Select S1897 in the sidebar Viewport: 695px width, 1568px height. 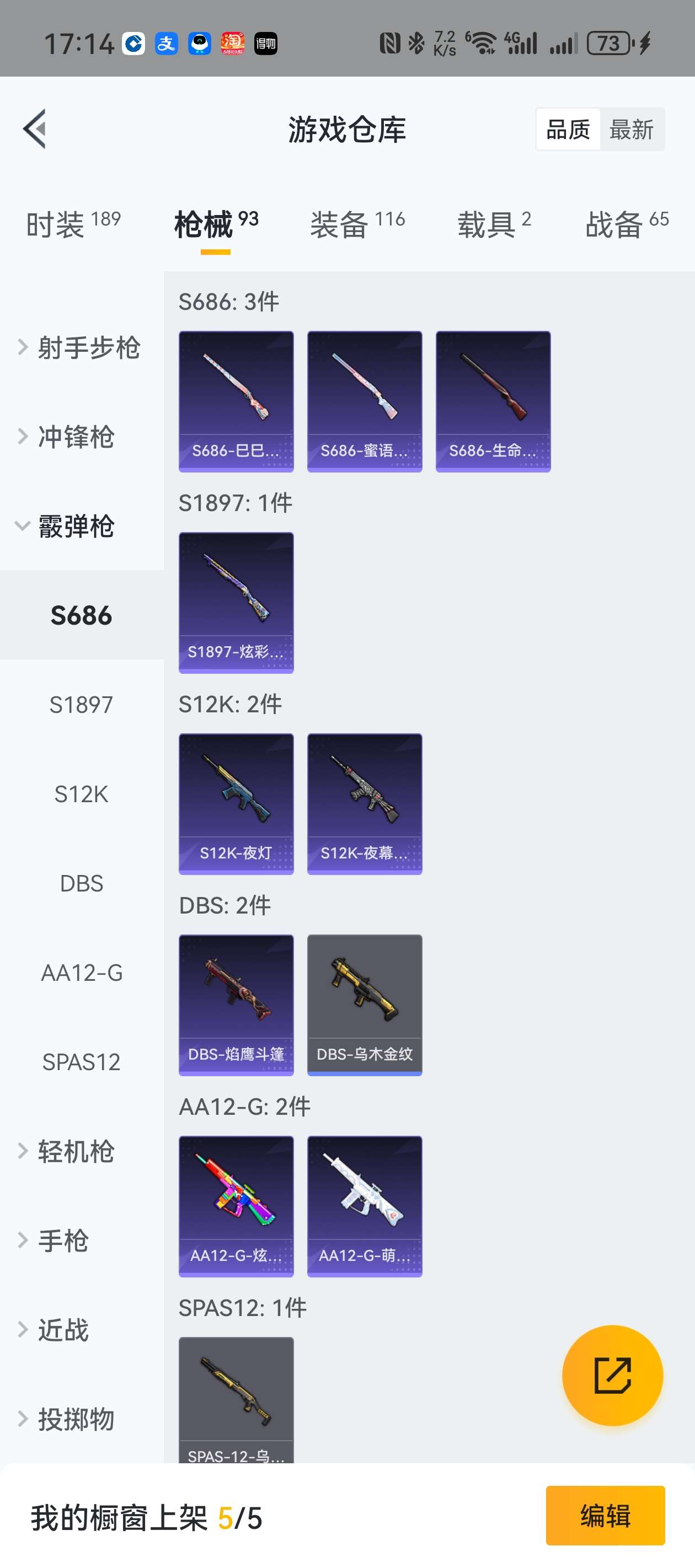click(81, 704)
